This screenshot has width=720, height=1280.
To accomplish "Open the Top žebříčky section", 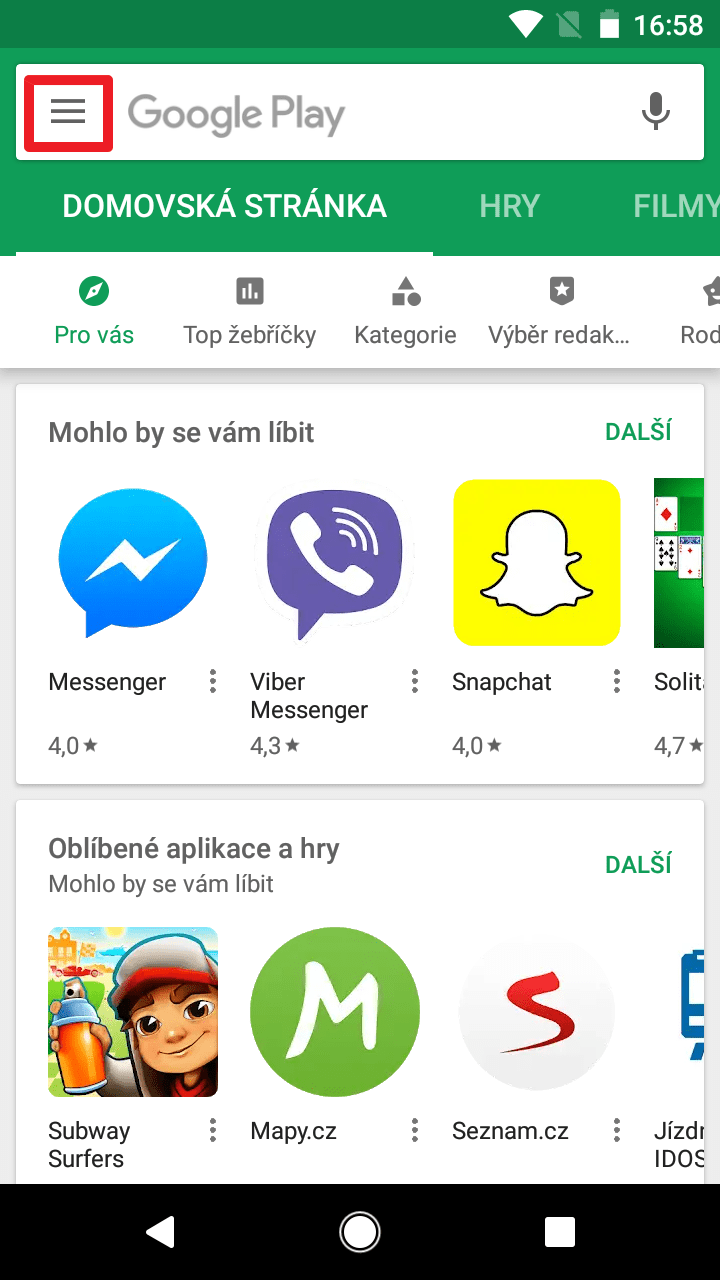I will [x=250, y=311].
